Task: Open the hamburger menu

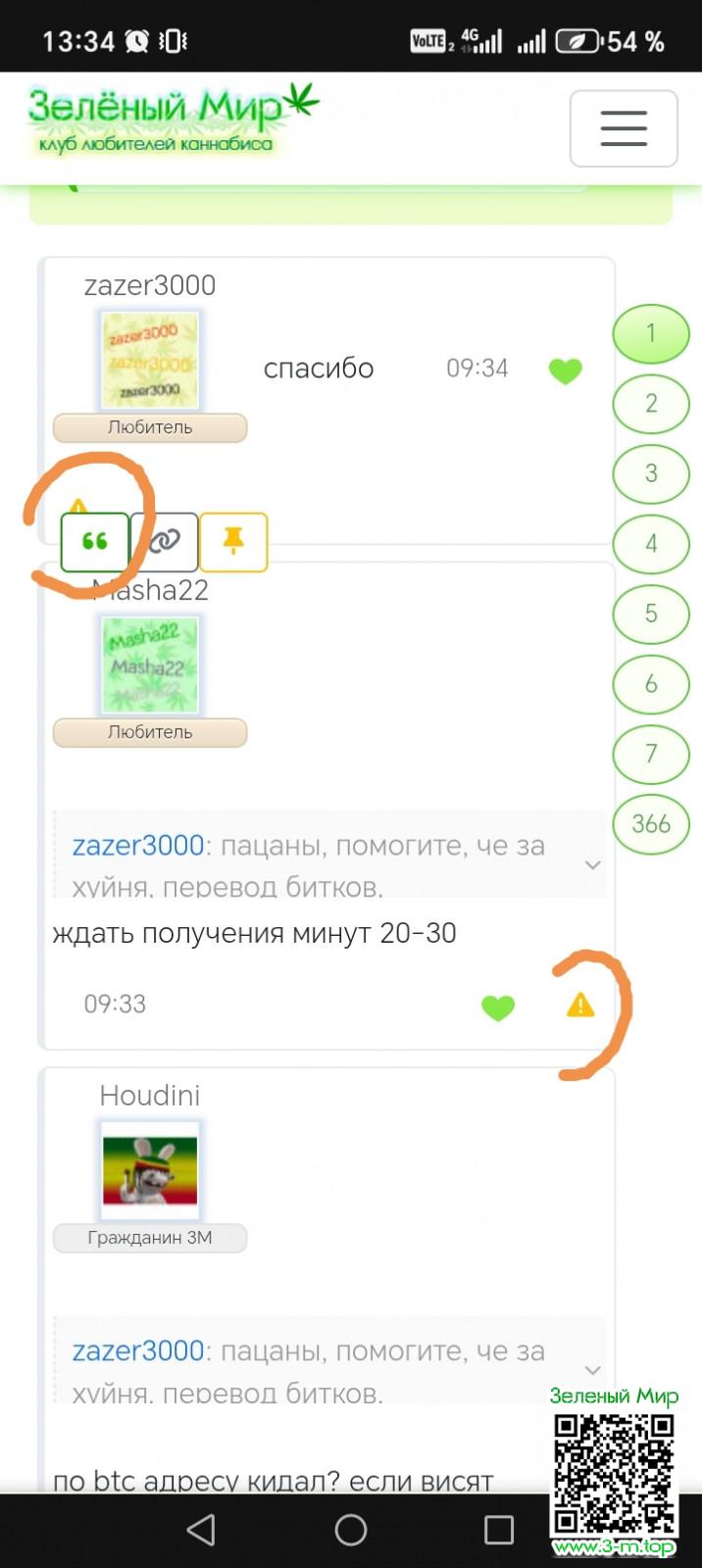Action: 624,128
